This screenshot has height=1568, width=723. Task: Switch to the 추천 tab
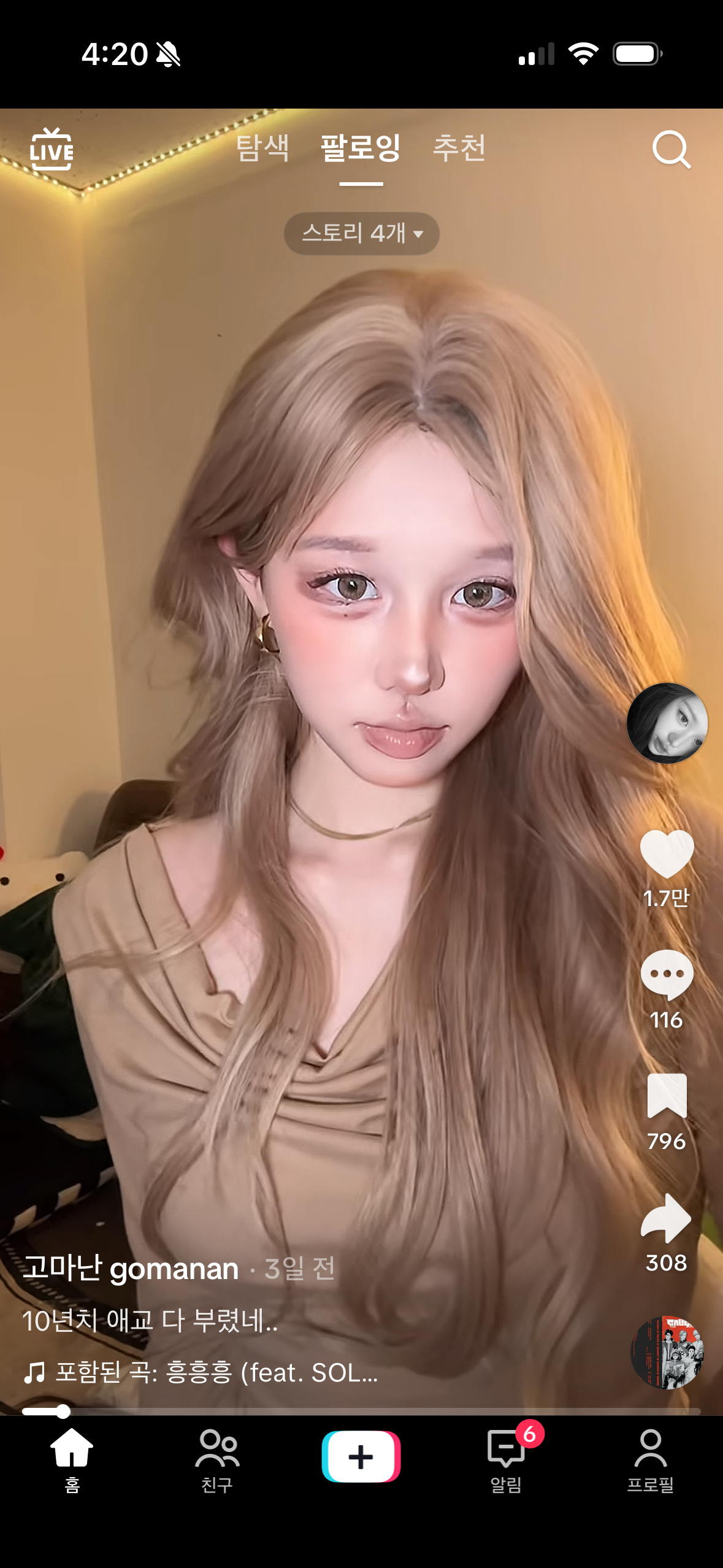pos(459,148)
